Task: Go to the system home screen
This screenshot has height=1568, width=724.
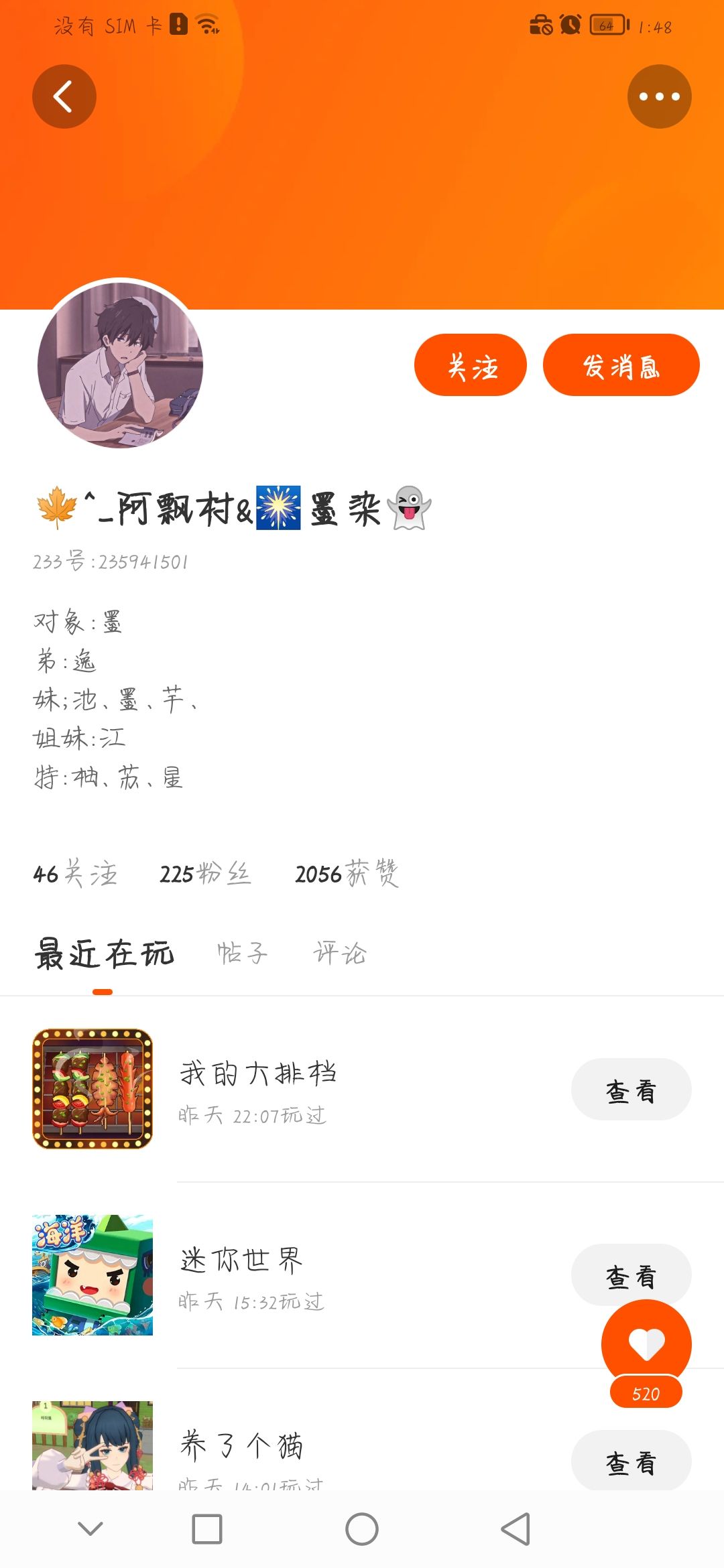Action: 362,1529
